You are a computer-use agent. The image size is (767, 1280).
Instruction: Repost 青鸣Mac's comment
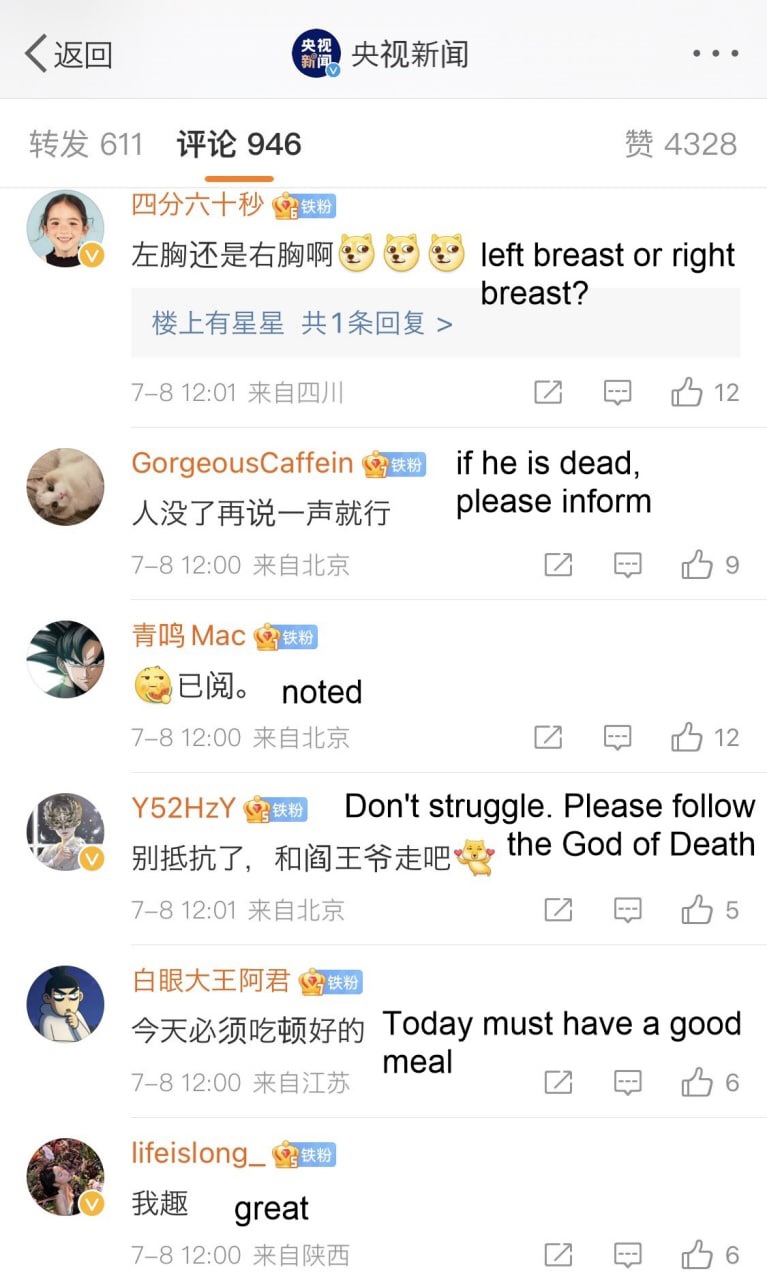point(548,738)
